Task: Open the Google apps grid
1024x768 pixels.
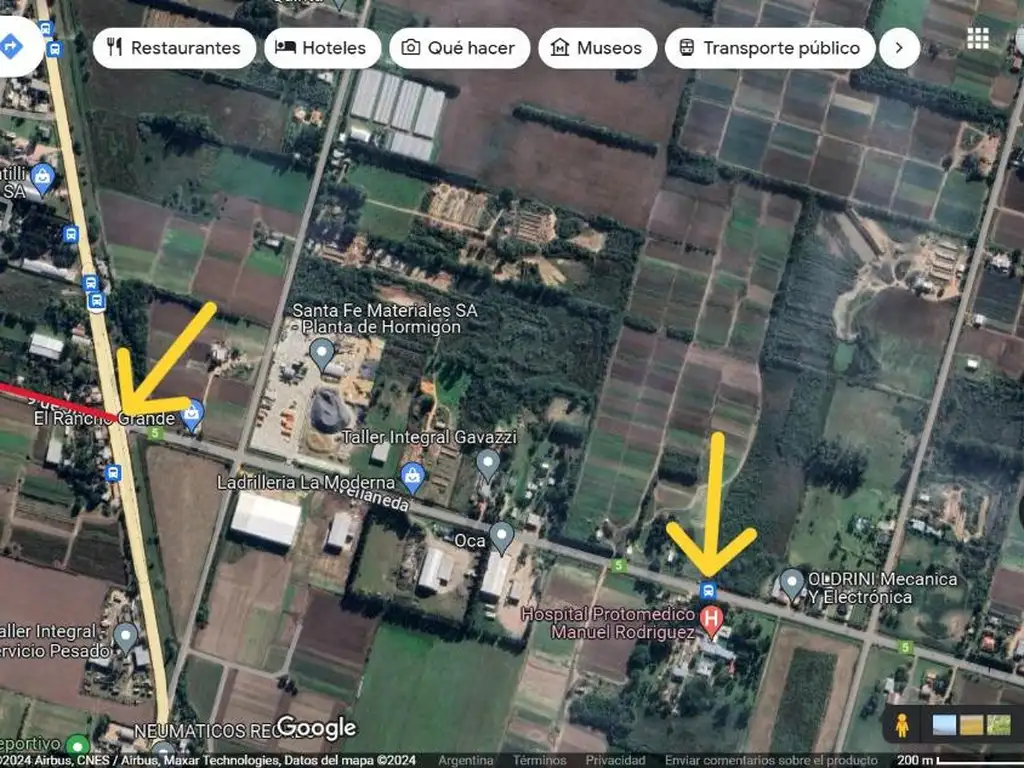Action: [977, 38]
